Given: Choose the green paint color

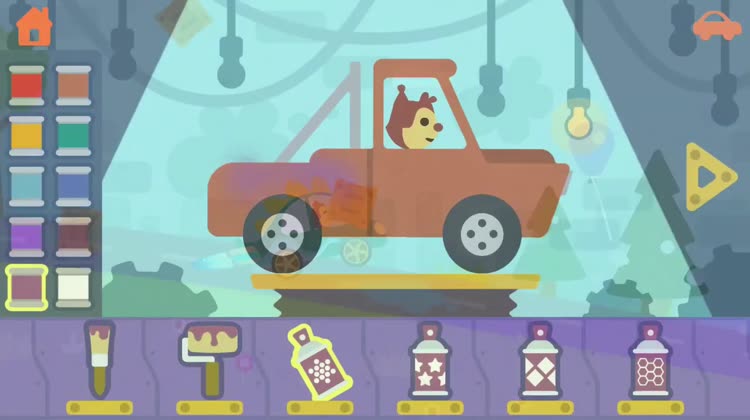Looking at the screenshot, I should (73, 135).
